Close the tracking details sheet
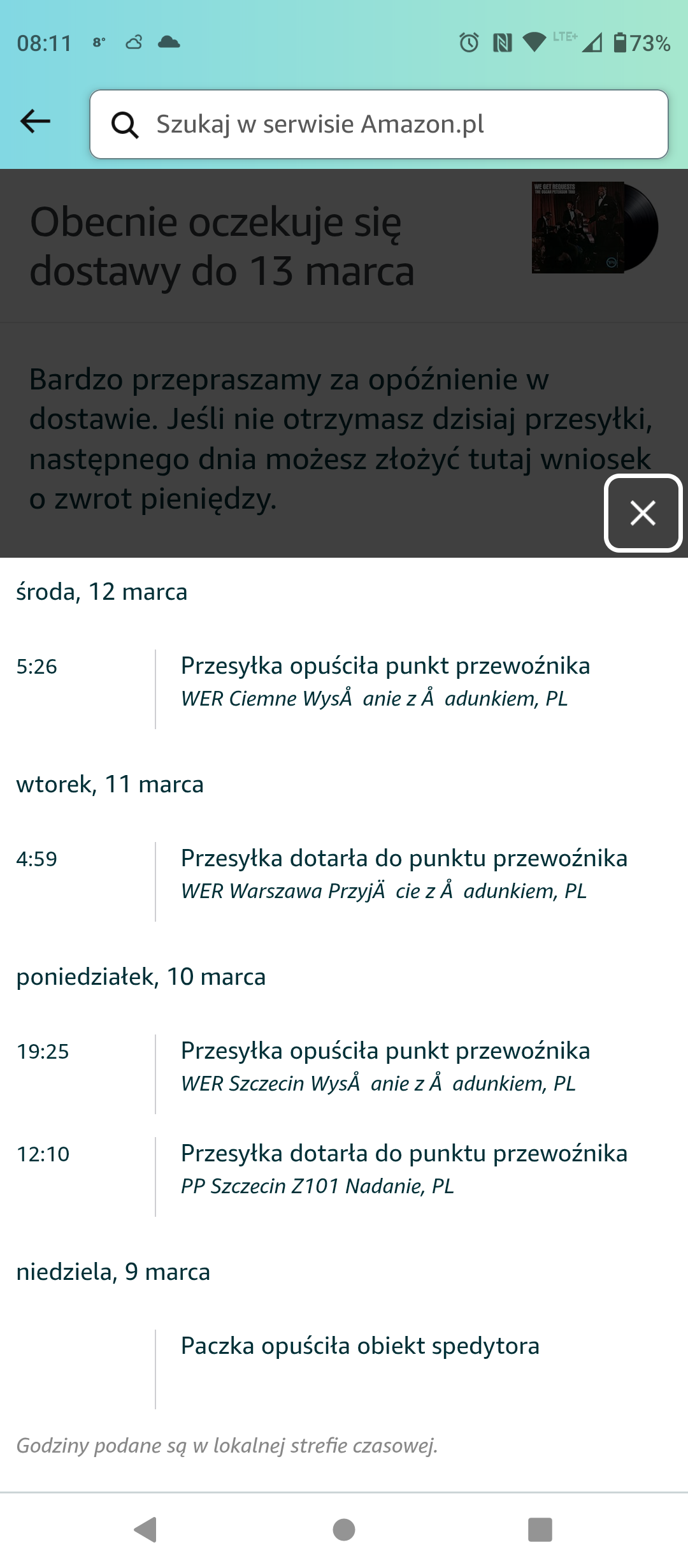This screenshot has width=688, height=1568. [x=643, y=513]
